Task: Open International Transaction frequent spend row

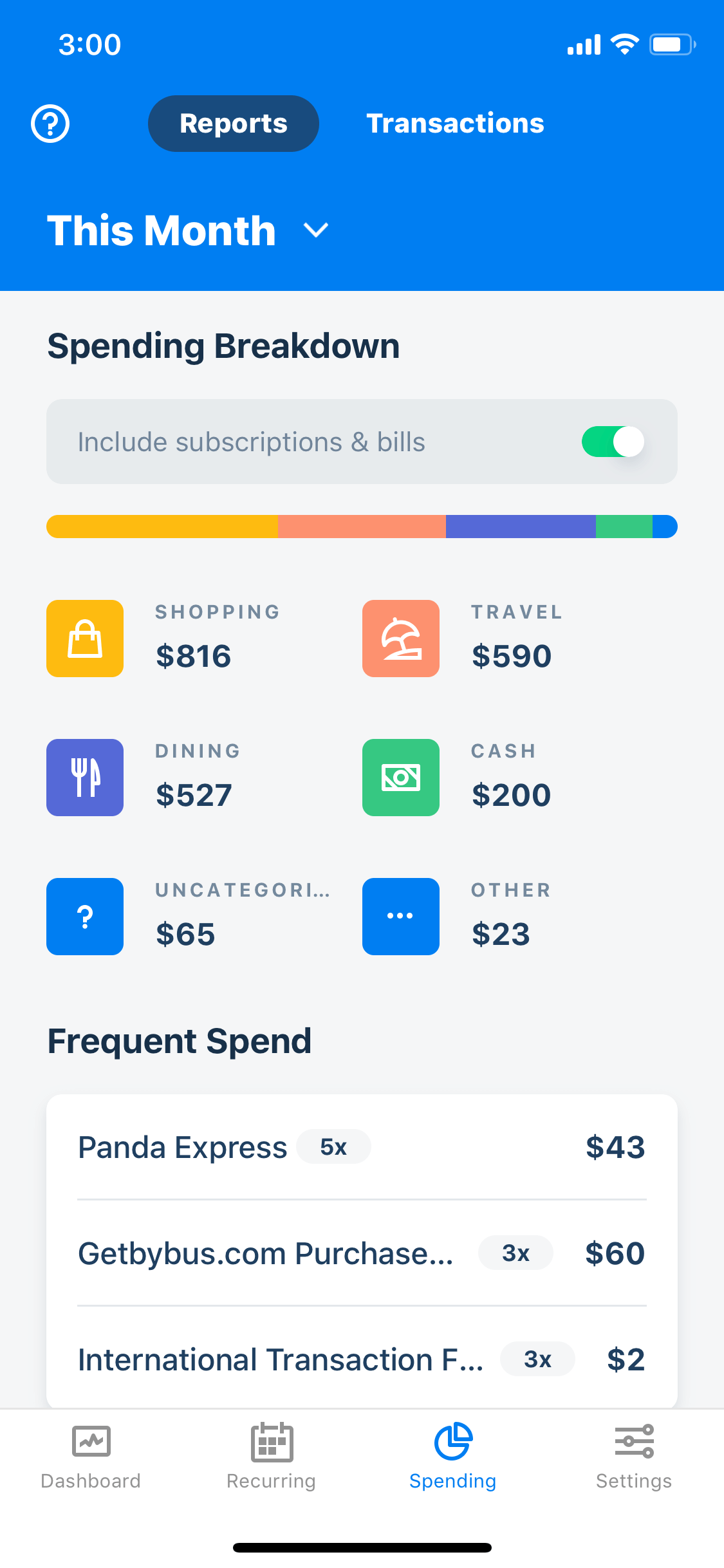Action: pyautogui.click(x=362, y=1358)
